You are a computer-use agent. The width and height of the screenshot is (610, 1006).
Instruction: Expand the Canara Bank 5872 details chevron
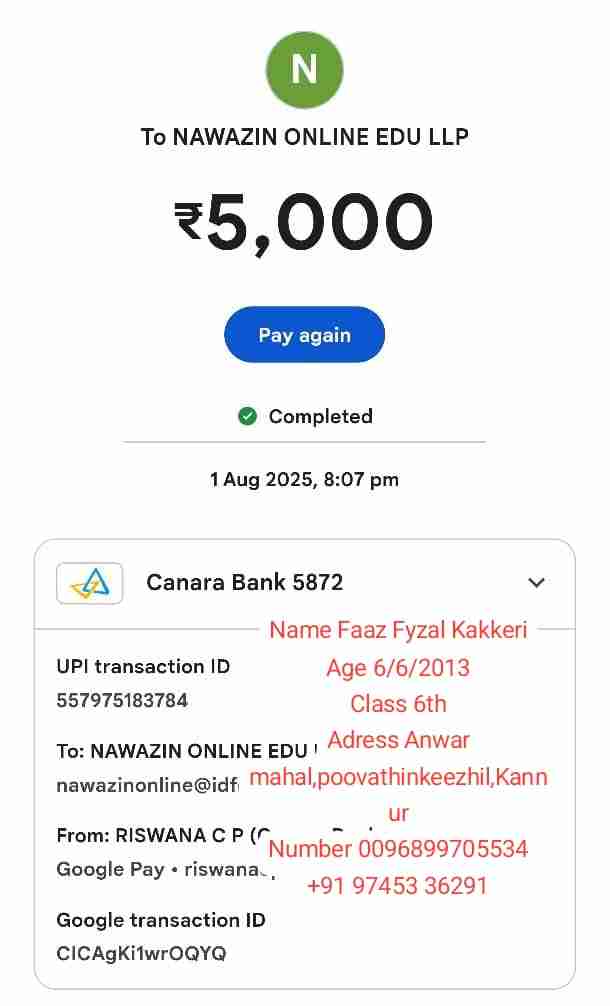pyautogui.click(x=537, y=583)
